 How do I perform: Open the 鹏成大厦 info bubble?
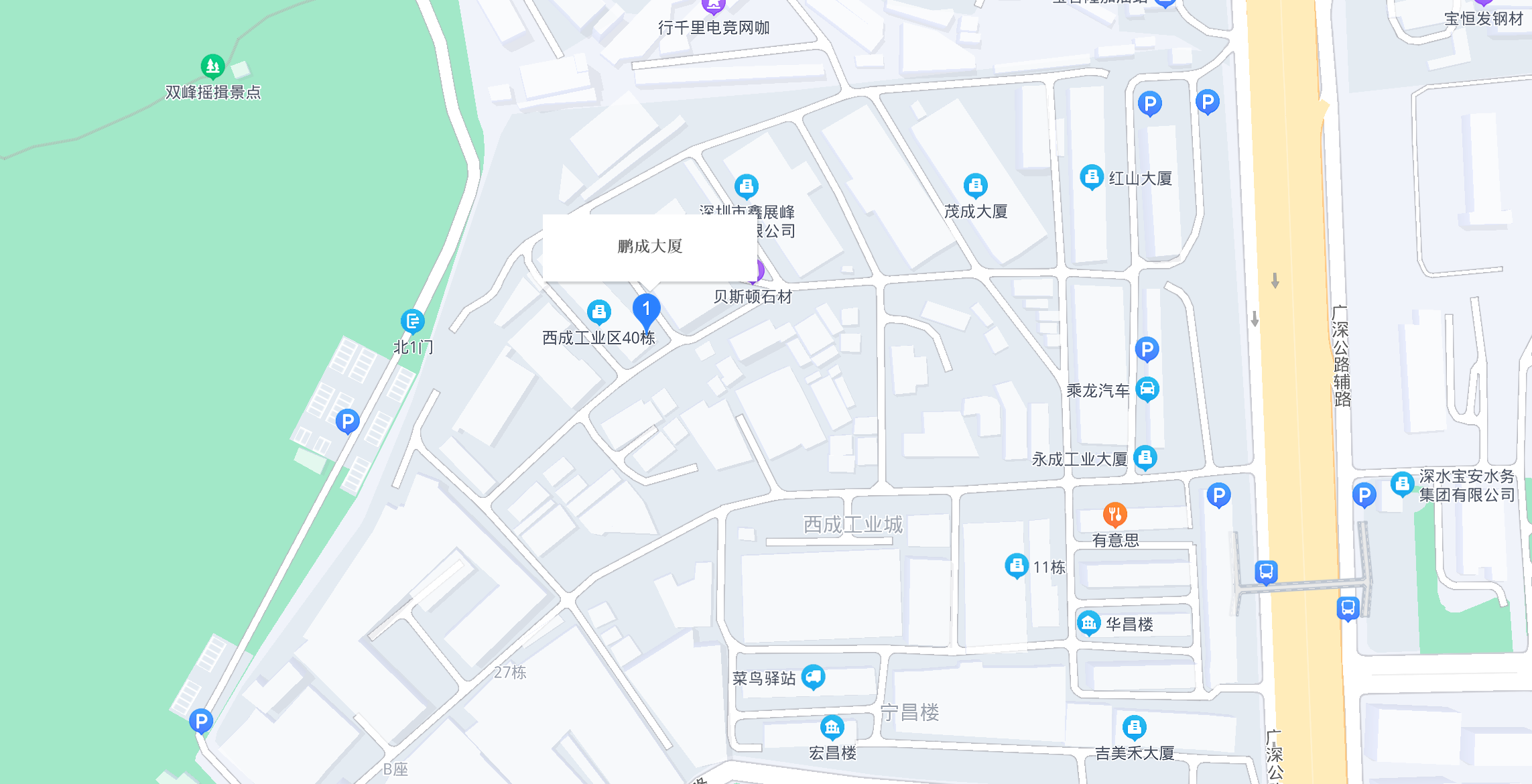tap(649, 247)
